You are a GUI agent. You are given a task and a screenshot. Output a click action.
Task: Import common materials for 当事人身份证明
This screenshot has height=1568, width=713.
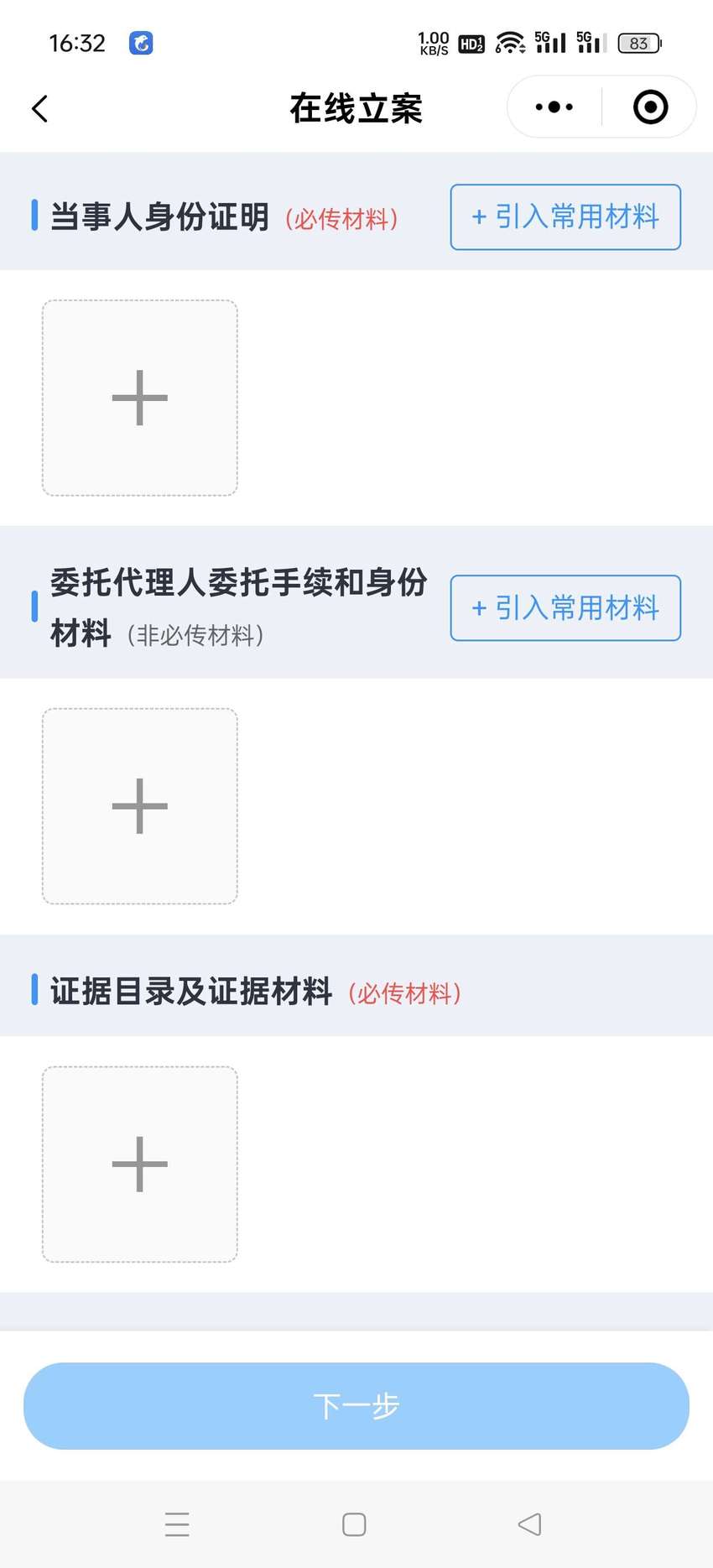[x=565, y=217]
